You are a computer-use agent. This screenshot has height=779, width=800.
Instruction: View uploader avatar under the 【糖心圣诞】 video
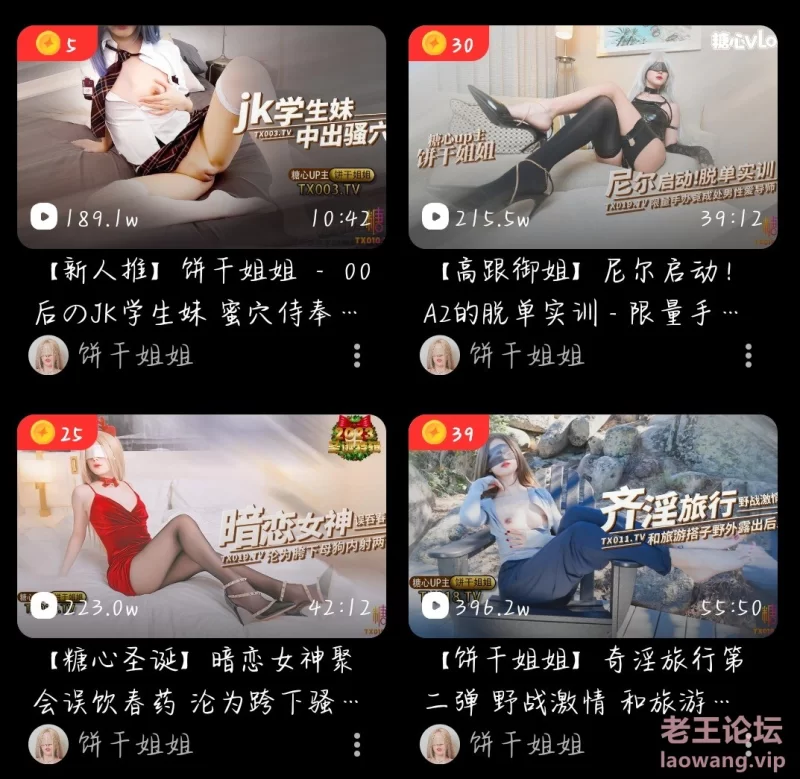(48, 744)
